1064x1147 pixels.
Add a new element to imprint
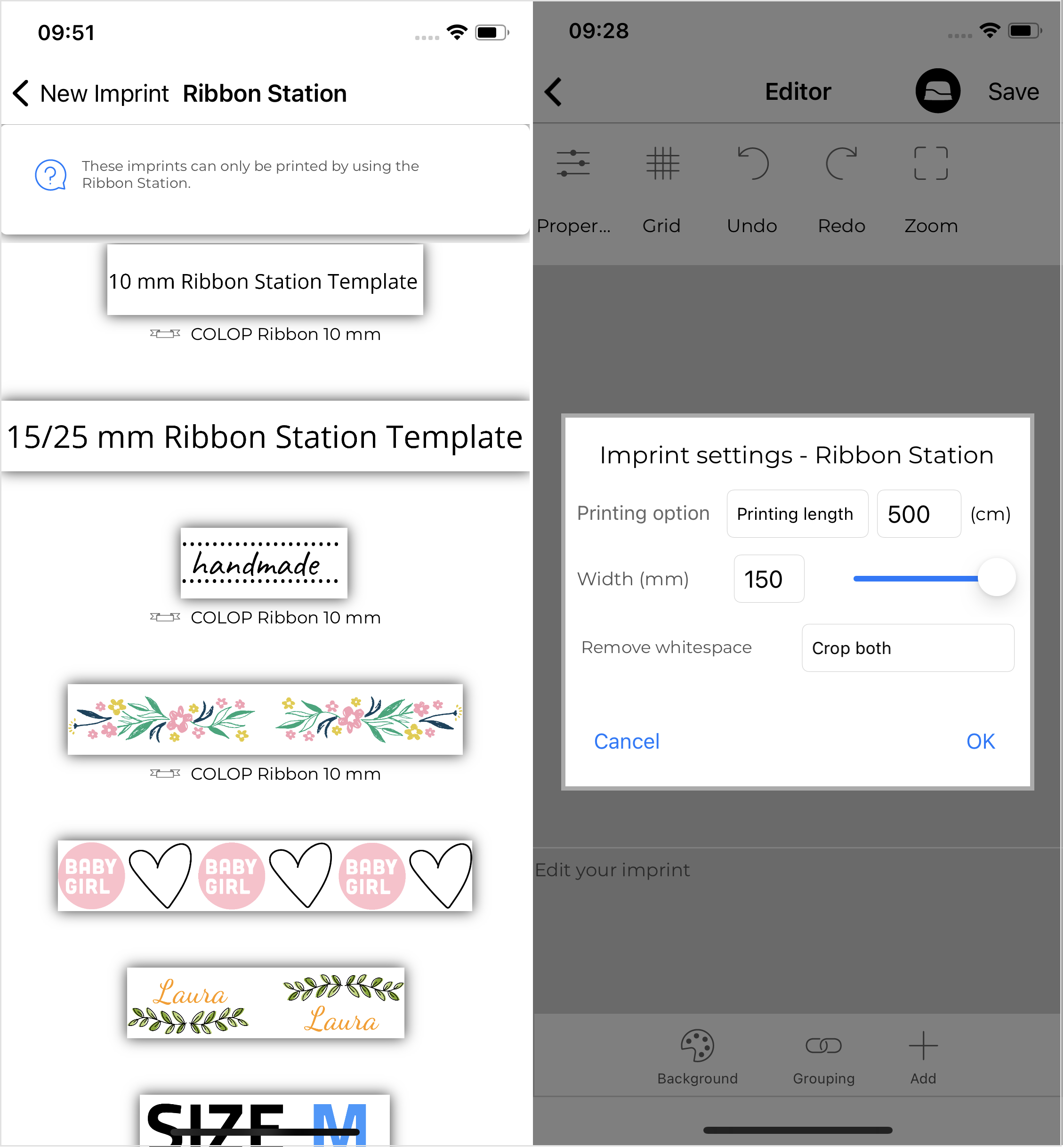pyautogui.click(x=922, y=1057)
